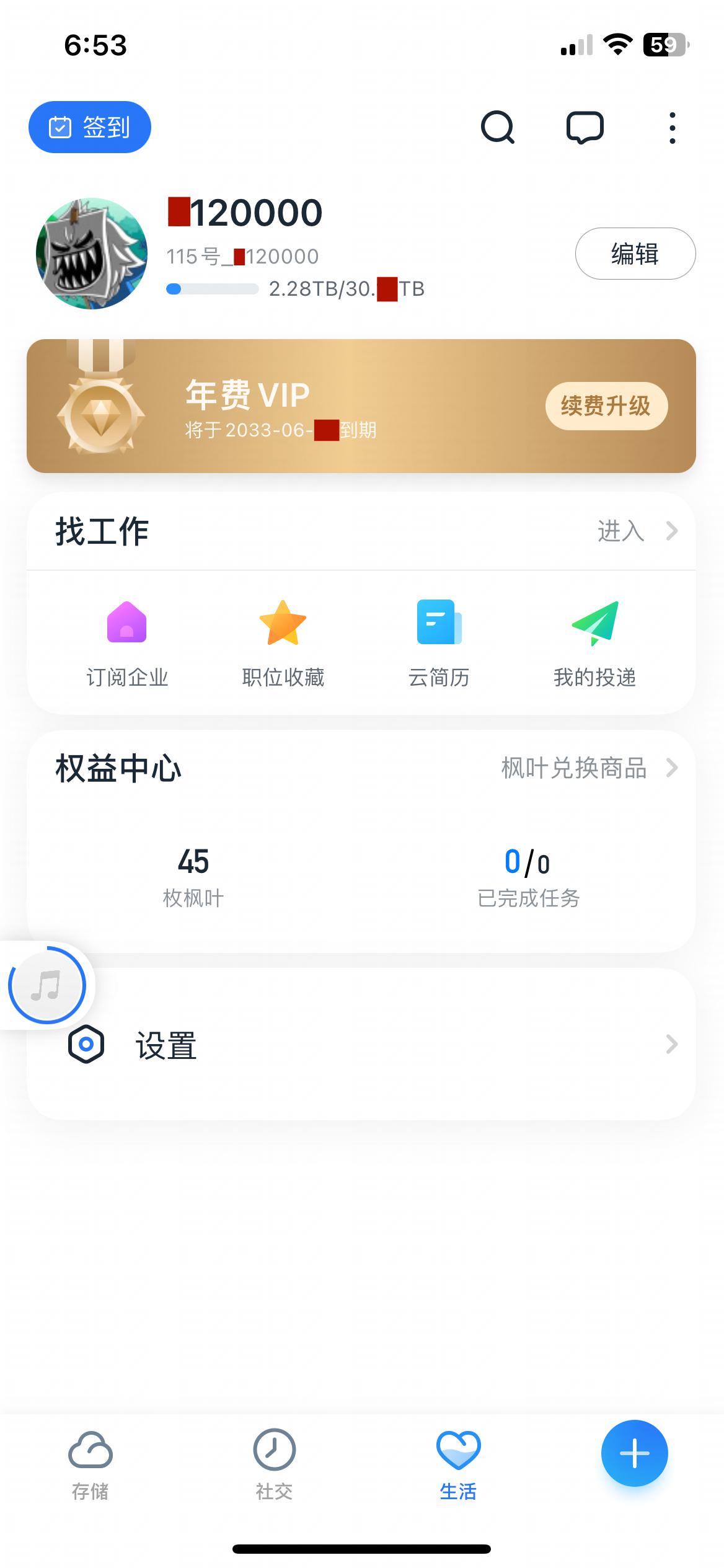The width and height of the screenshot is (724, 1568).
Task: Tap 续费升级 to renew VIP
Action: click(606, 406)
